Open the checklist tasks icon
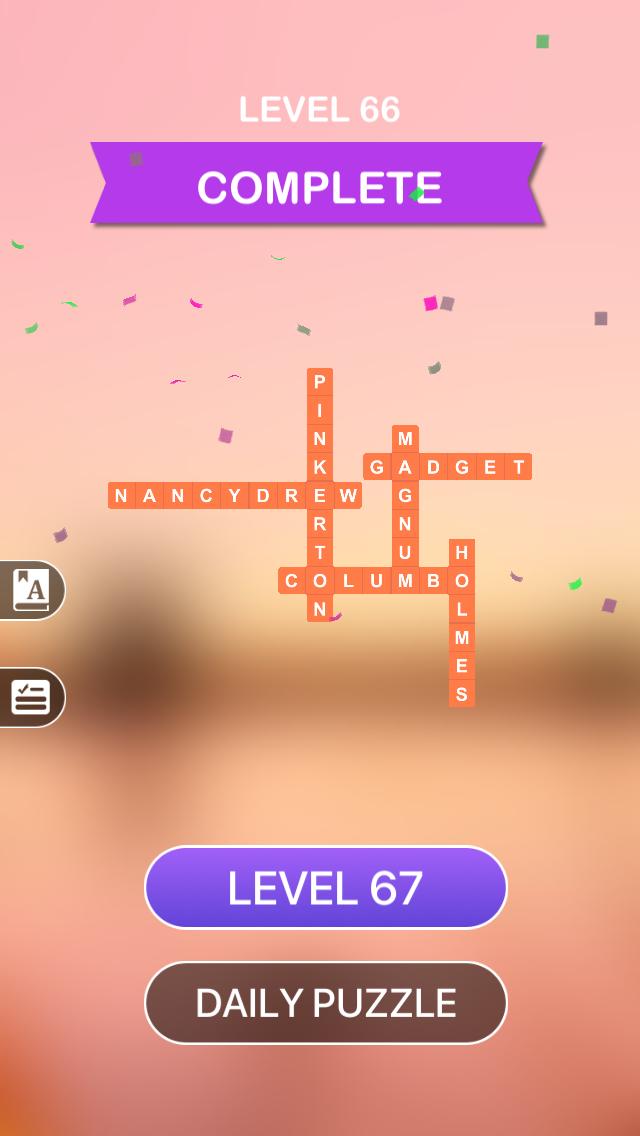Image resolution: width=640 pixels, height=1136 pixels. [30, 697]
